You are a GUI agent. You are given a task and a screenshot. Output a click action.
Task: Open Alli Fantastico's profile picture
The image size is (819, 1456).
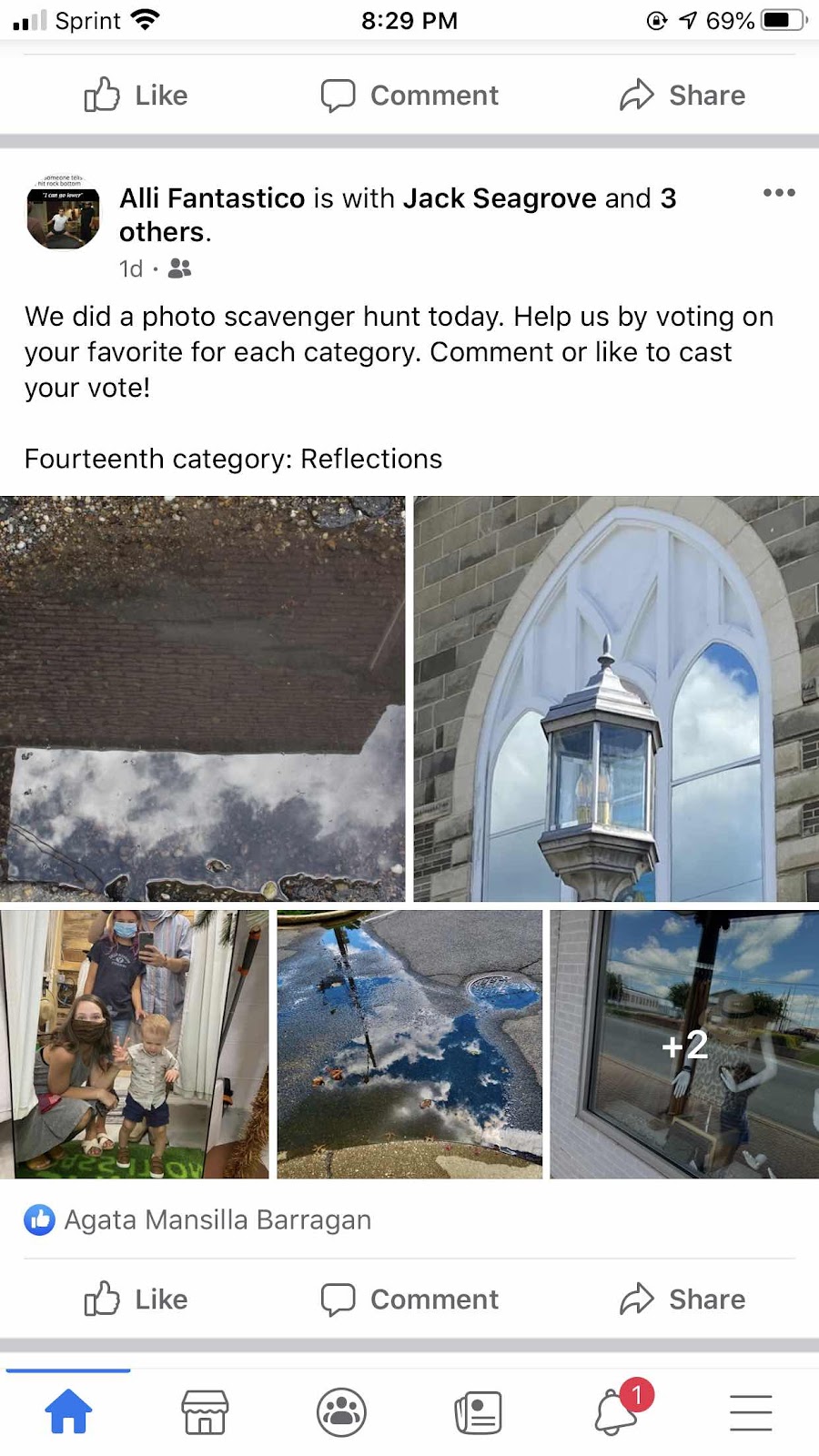click(x=63, y=213)
